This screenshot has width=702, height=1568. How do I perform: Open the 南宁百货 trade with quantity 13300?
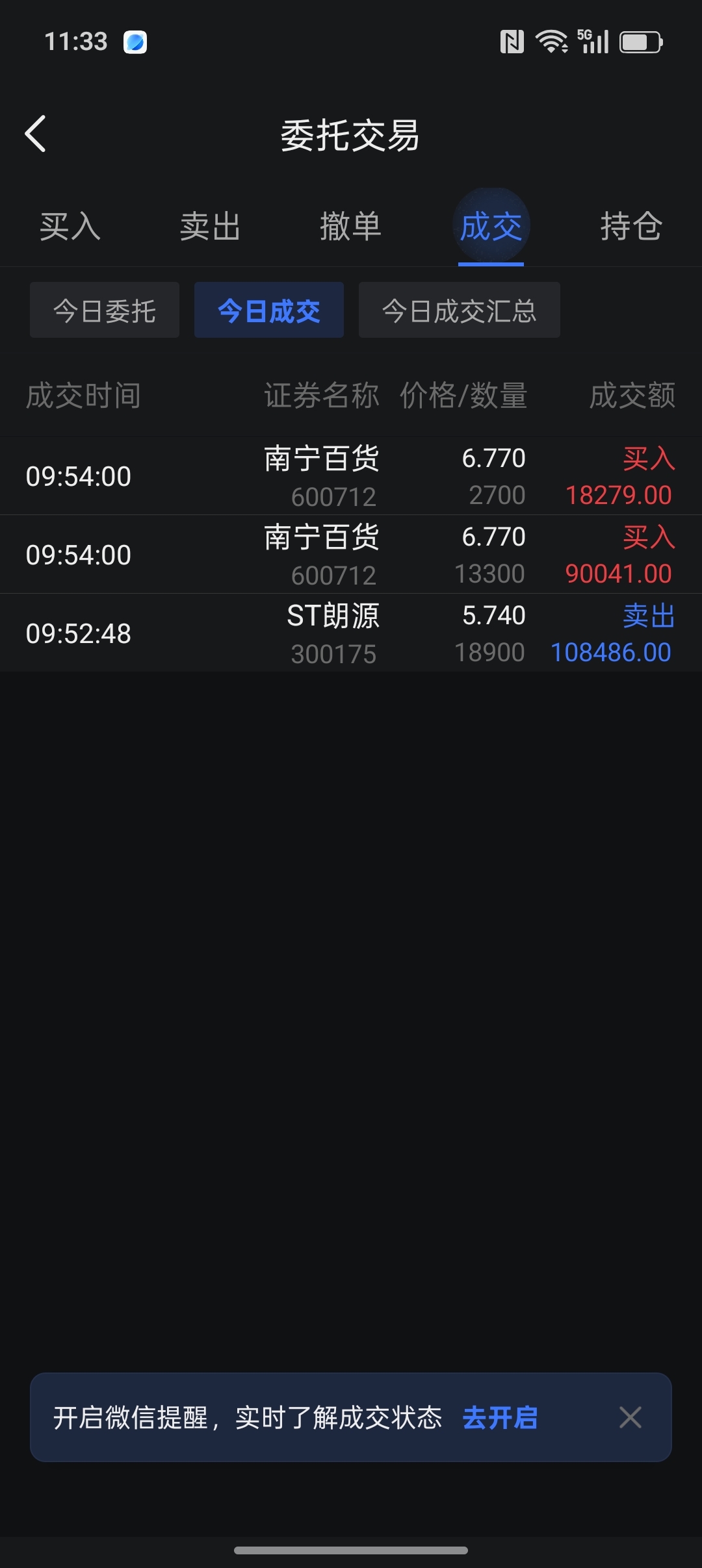click(x=351, y=555)
